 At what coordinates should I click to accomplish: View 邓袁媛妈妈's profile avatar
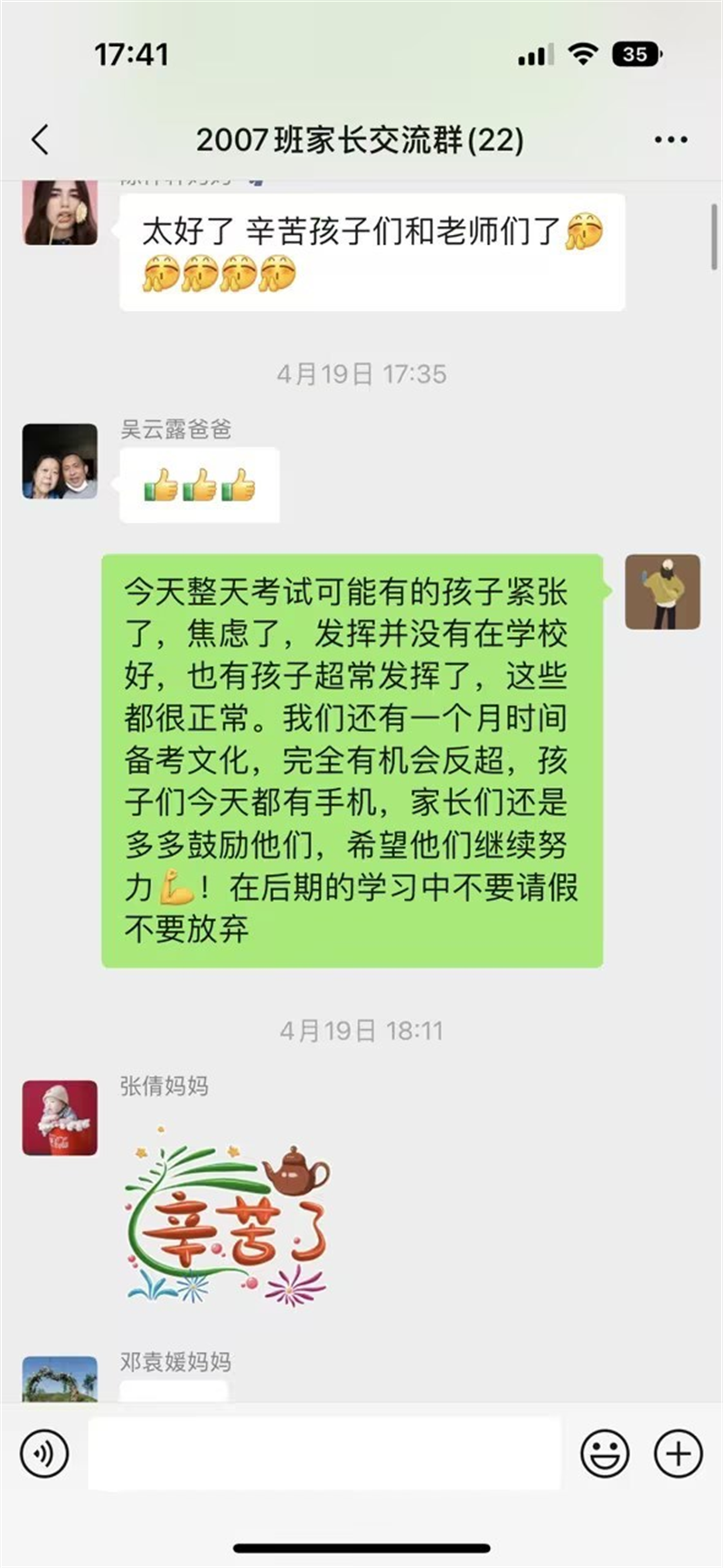60,1379
